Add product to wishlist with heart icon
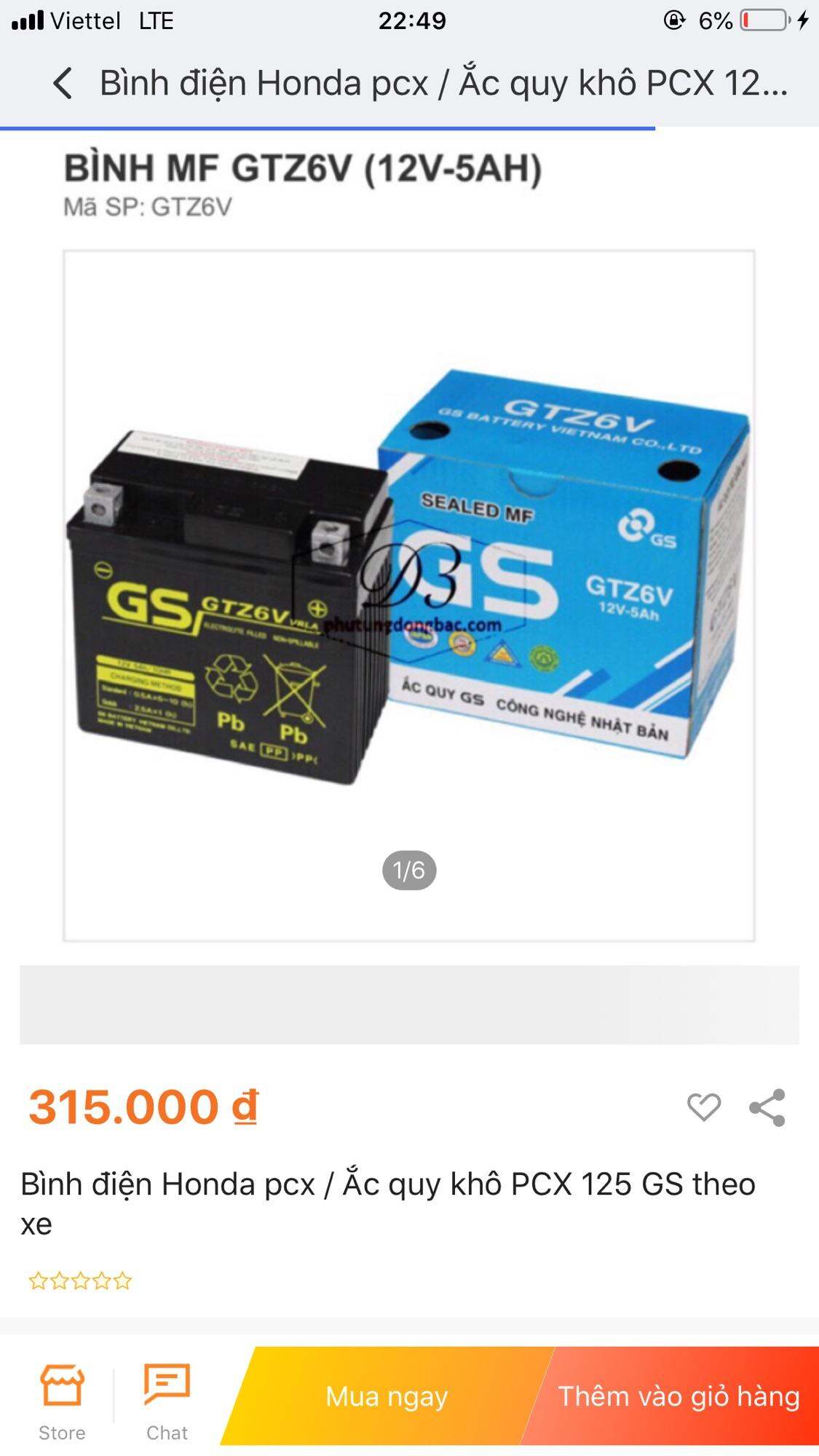Viewport: 819px width, 1456px height. (x=703, y=1107)
